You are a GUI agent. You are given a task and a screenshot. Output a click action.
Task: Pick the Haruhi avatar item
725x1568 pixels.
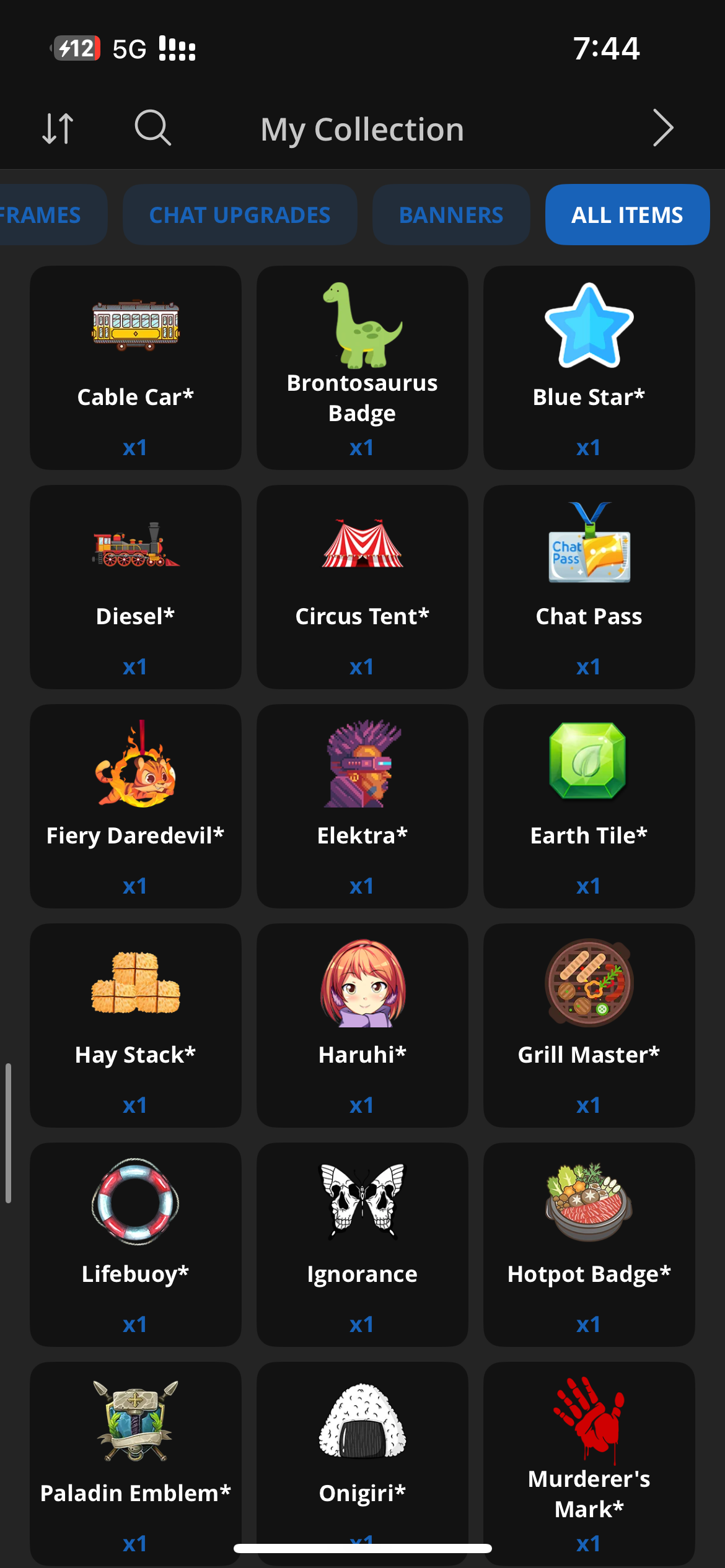pyautogui.click(x=362, y=1026)
